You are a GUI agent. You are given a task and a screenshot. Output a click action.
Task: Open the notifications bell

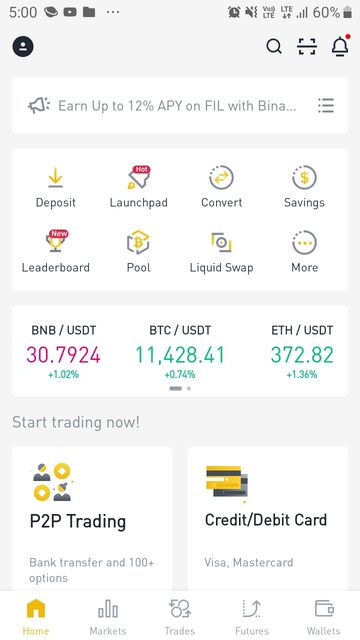point(340,46)
